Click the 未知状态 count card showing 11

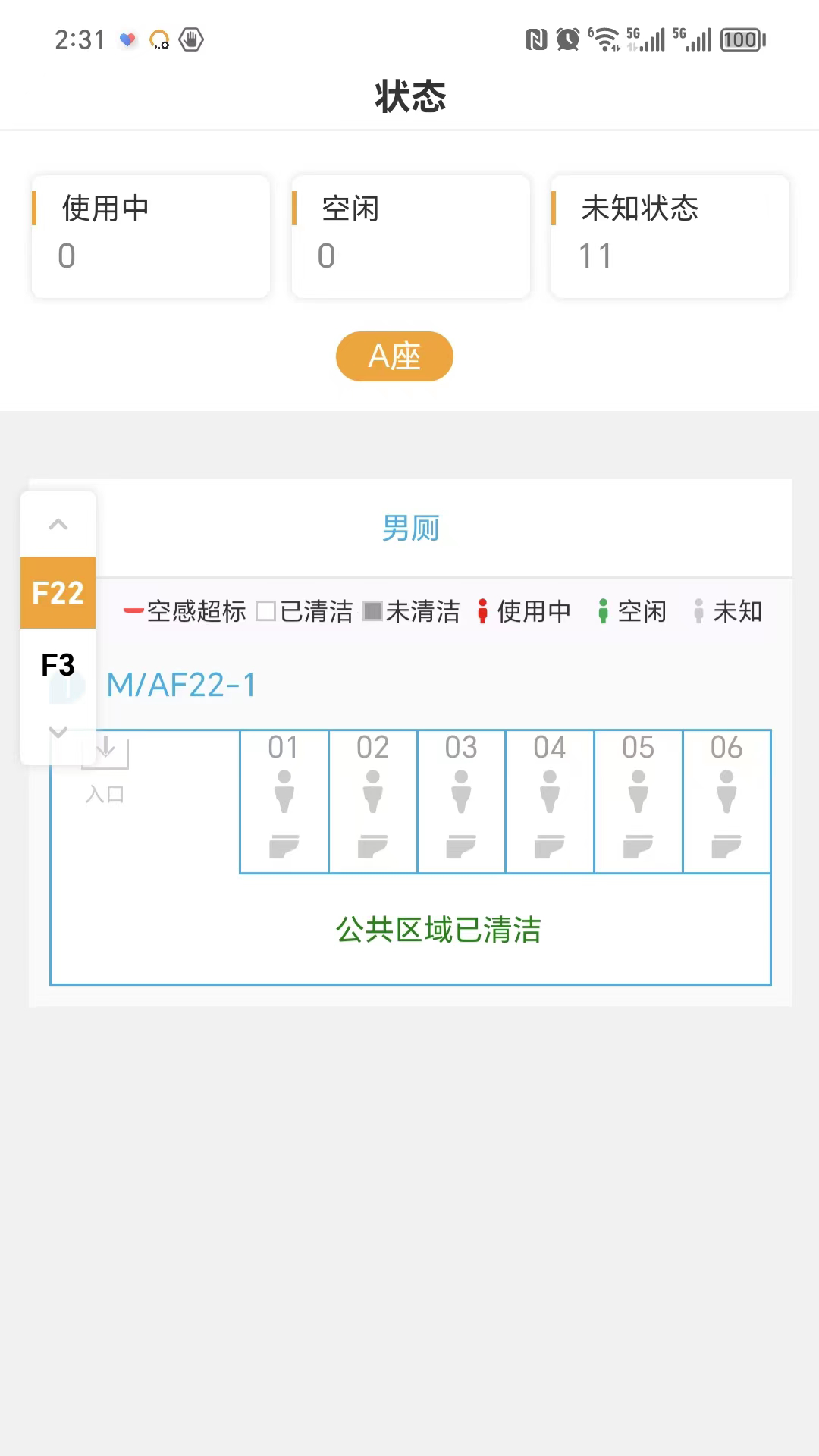tap(669, 236)
